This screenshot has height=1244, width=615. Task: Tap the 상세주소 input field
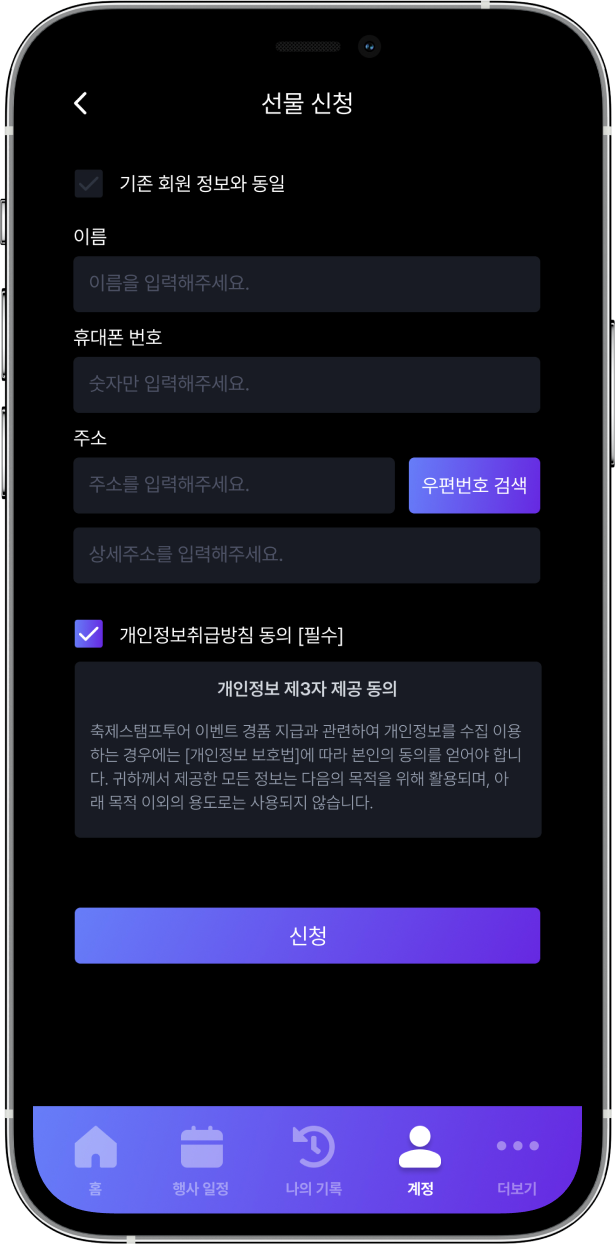[306, 555]
